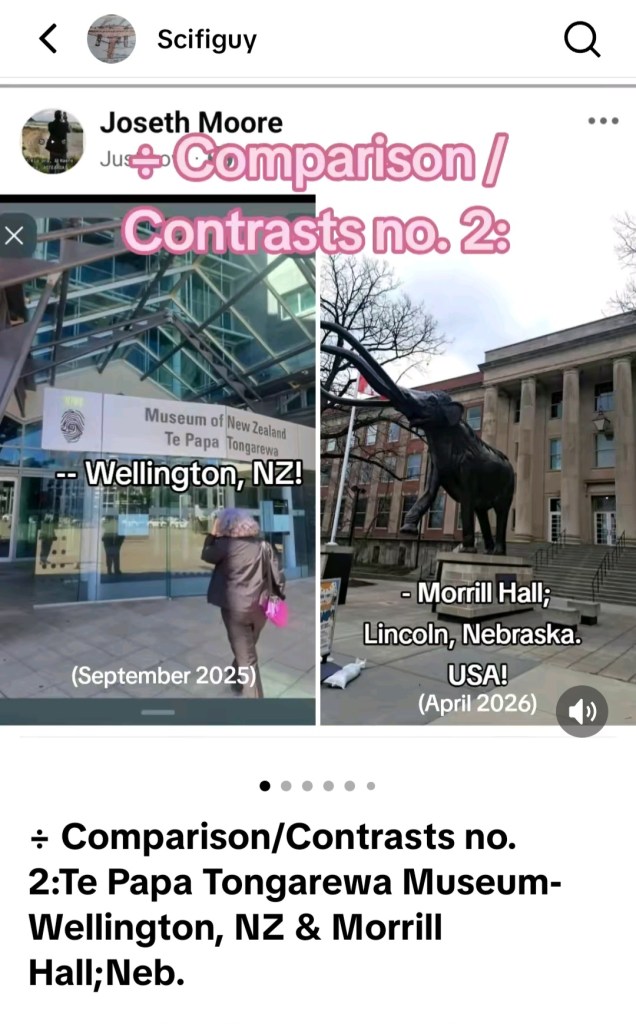The width and height of the screenshot is (636, 1024).
Task: Open the comparison video post
Action: (318, 460)
